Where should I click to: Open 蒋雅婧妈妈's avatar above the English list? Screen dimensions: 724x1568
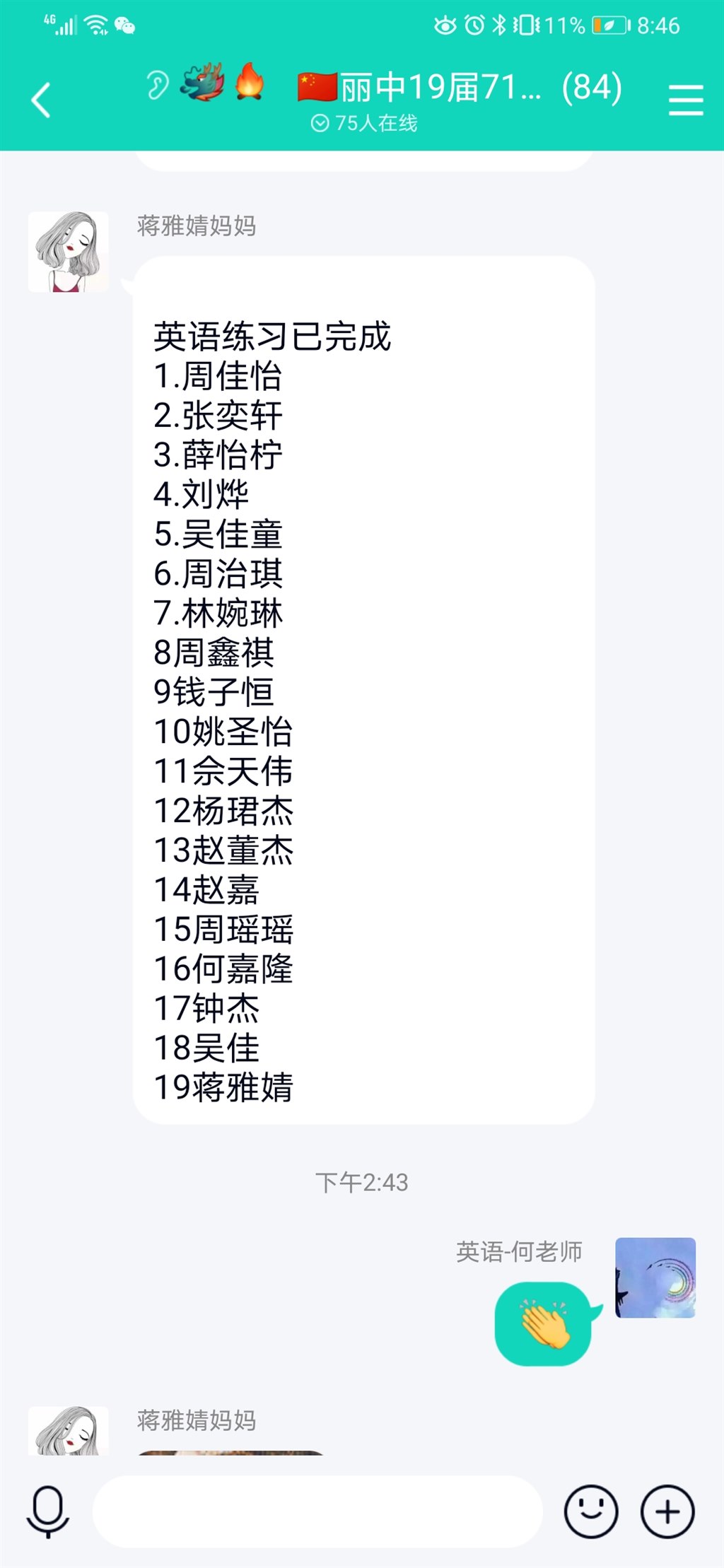click(69, 252)
